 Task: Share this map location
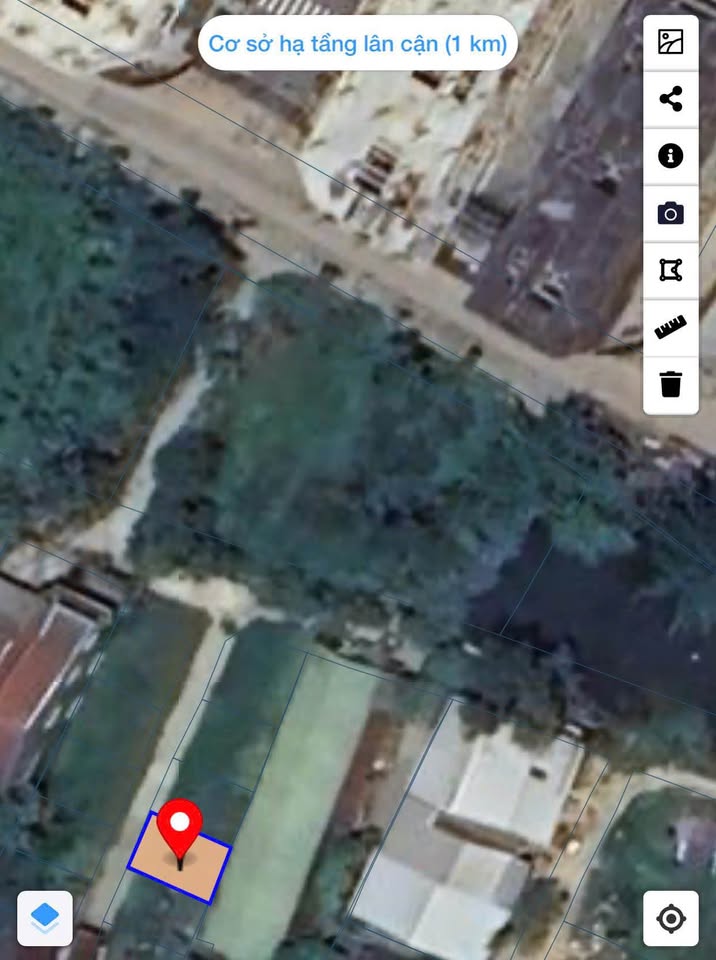click(670, 99)
